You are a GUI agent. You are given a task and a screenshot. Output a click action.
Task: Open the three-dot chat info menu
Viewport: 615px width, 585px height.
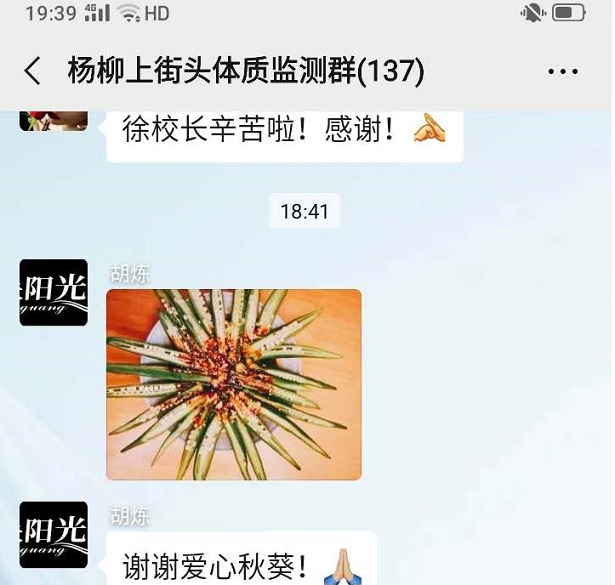[x=563, y=71]
